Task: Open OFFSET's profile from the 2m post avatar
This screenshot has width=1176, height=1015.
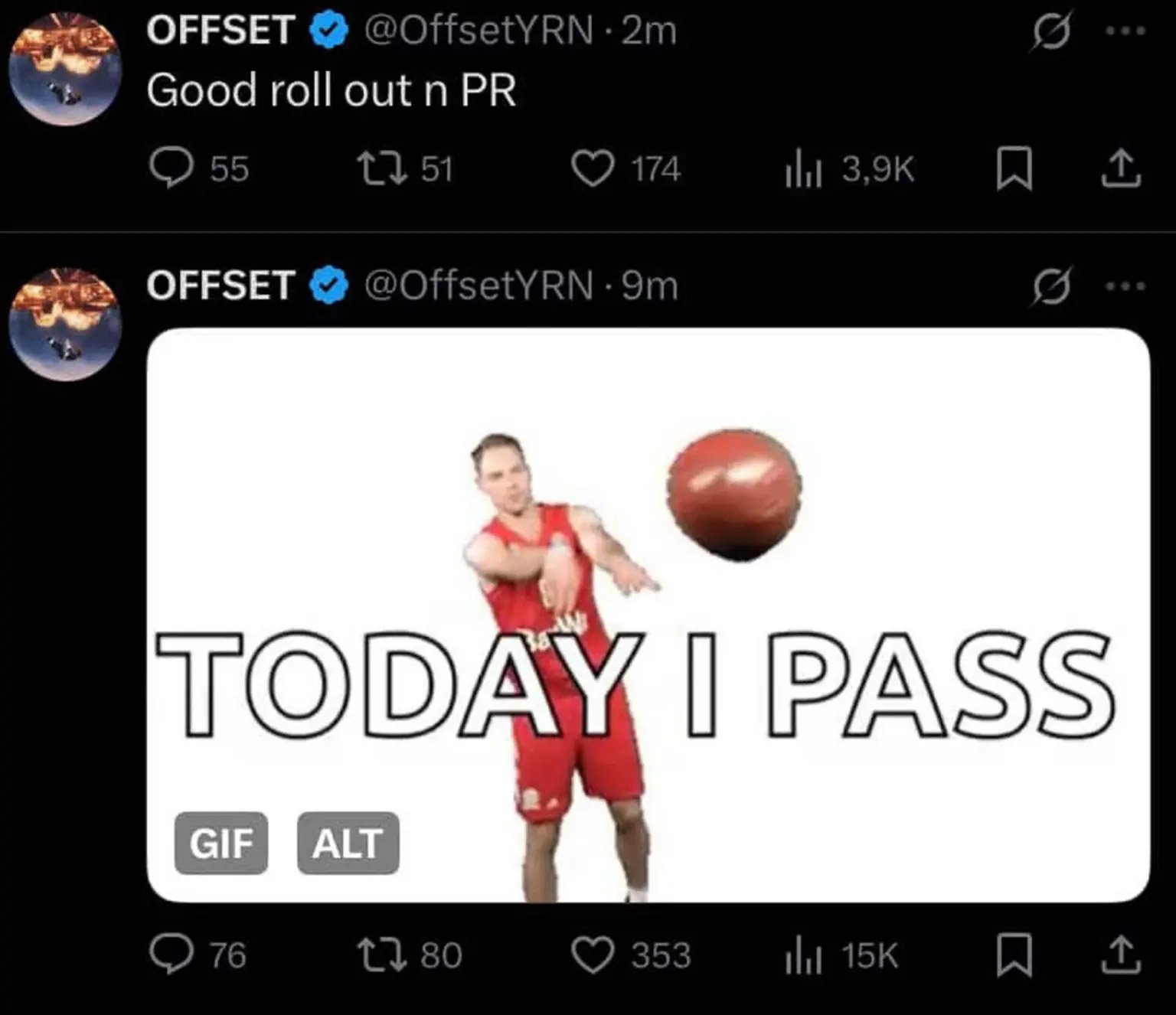Action: point(66,67)
